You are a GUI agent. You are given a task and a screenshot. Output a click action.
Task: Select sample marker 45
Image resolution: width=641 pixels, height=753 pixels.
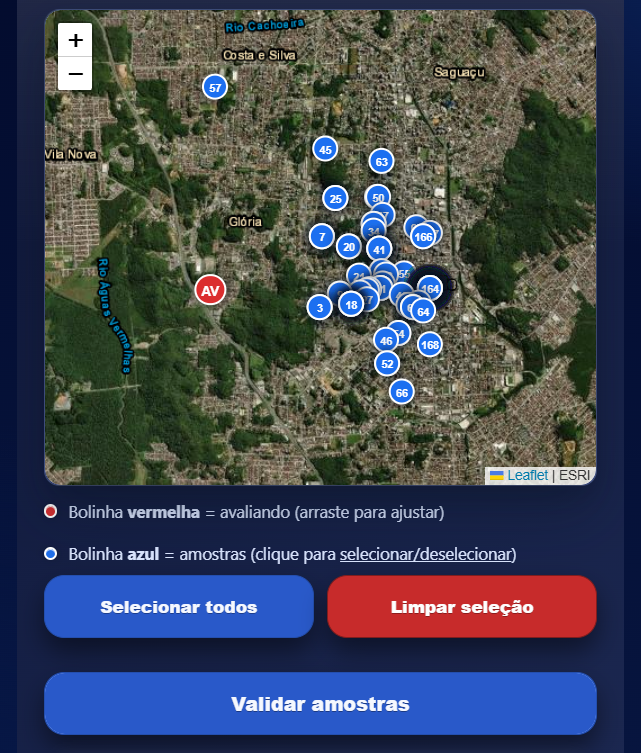click(324, 149)
